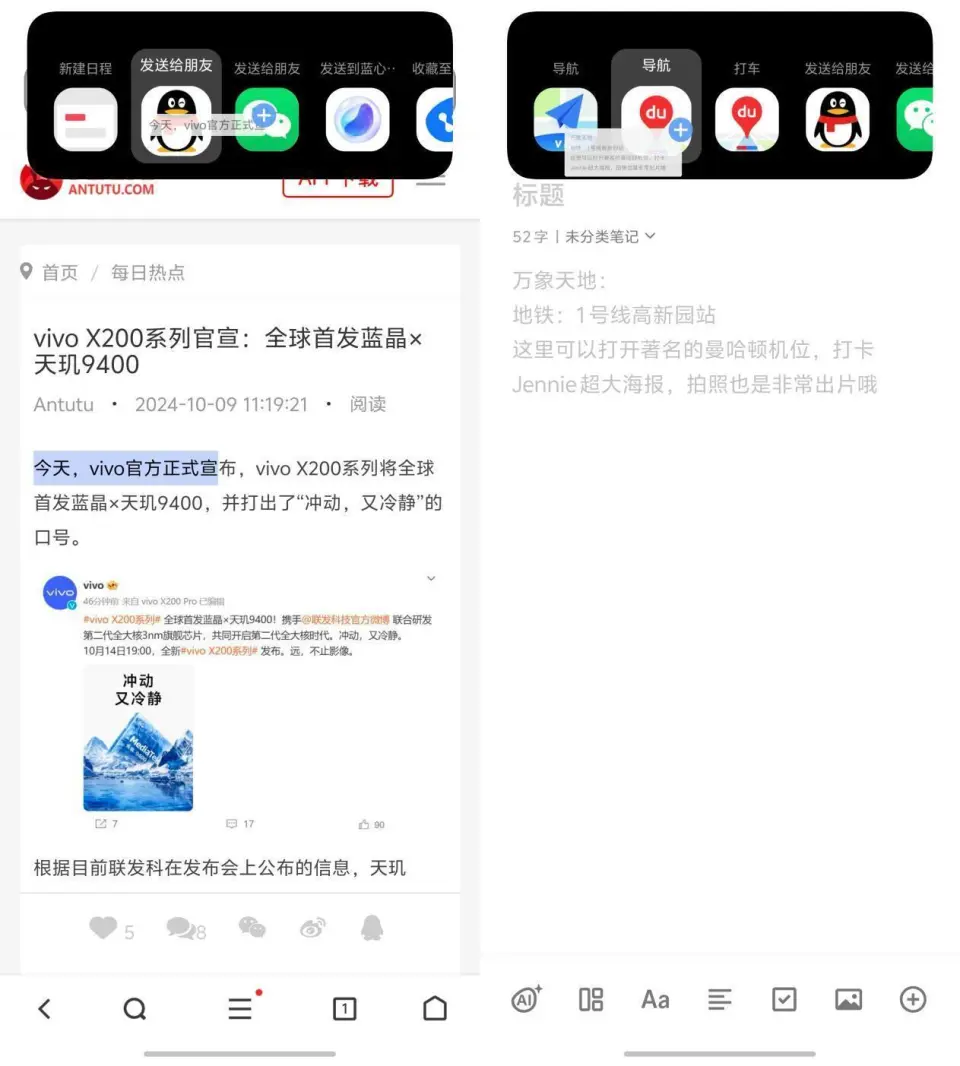
Task: Insert a checklist into the note
Action: tap(784, 999)
